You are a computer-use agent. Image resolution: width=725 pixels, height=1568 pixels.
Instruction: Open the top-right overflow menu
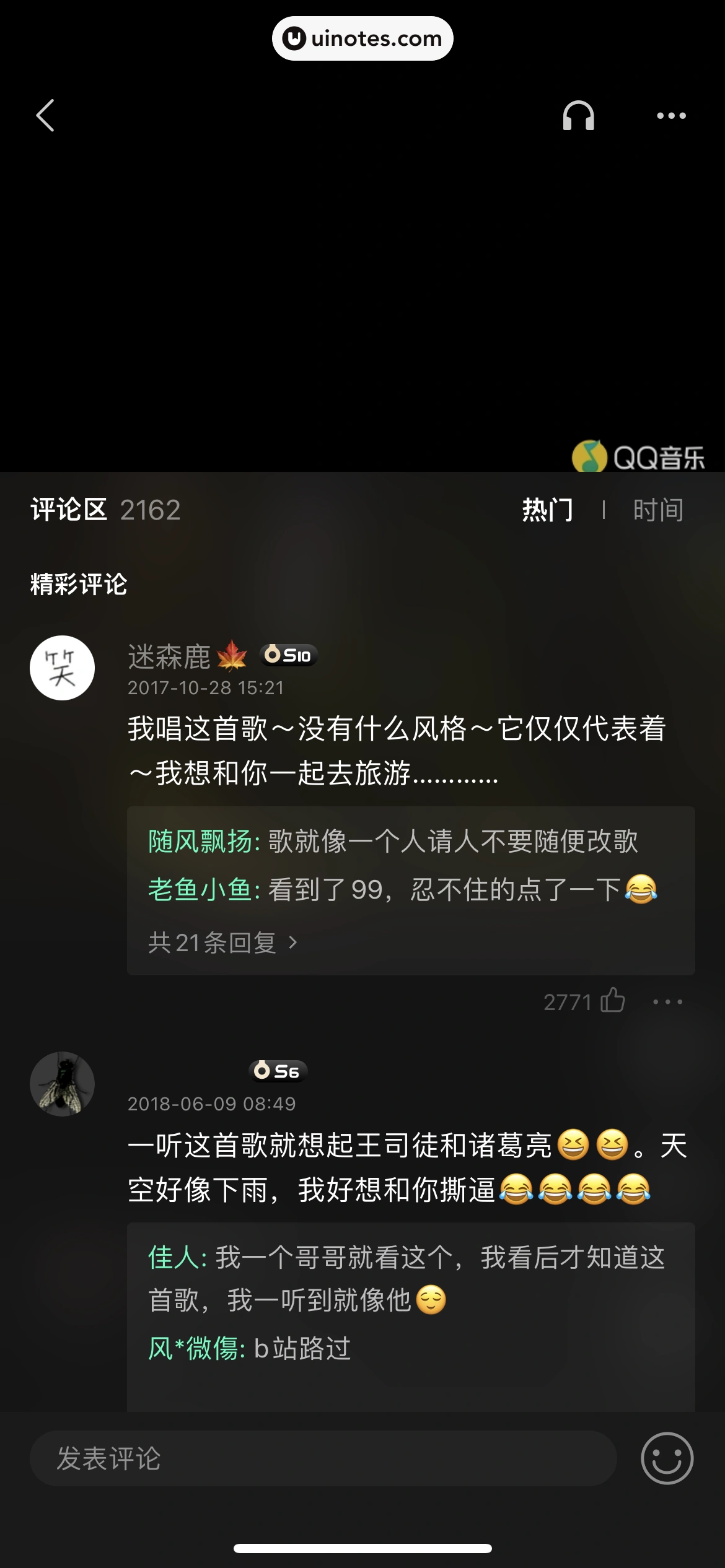point(671,116)
